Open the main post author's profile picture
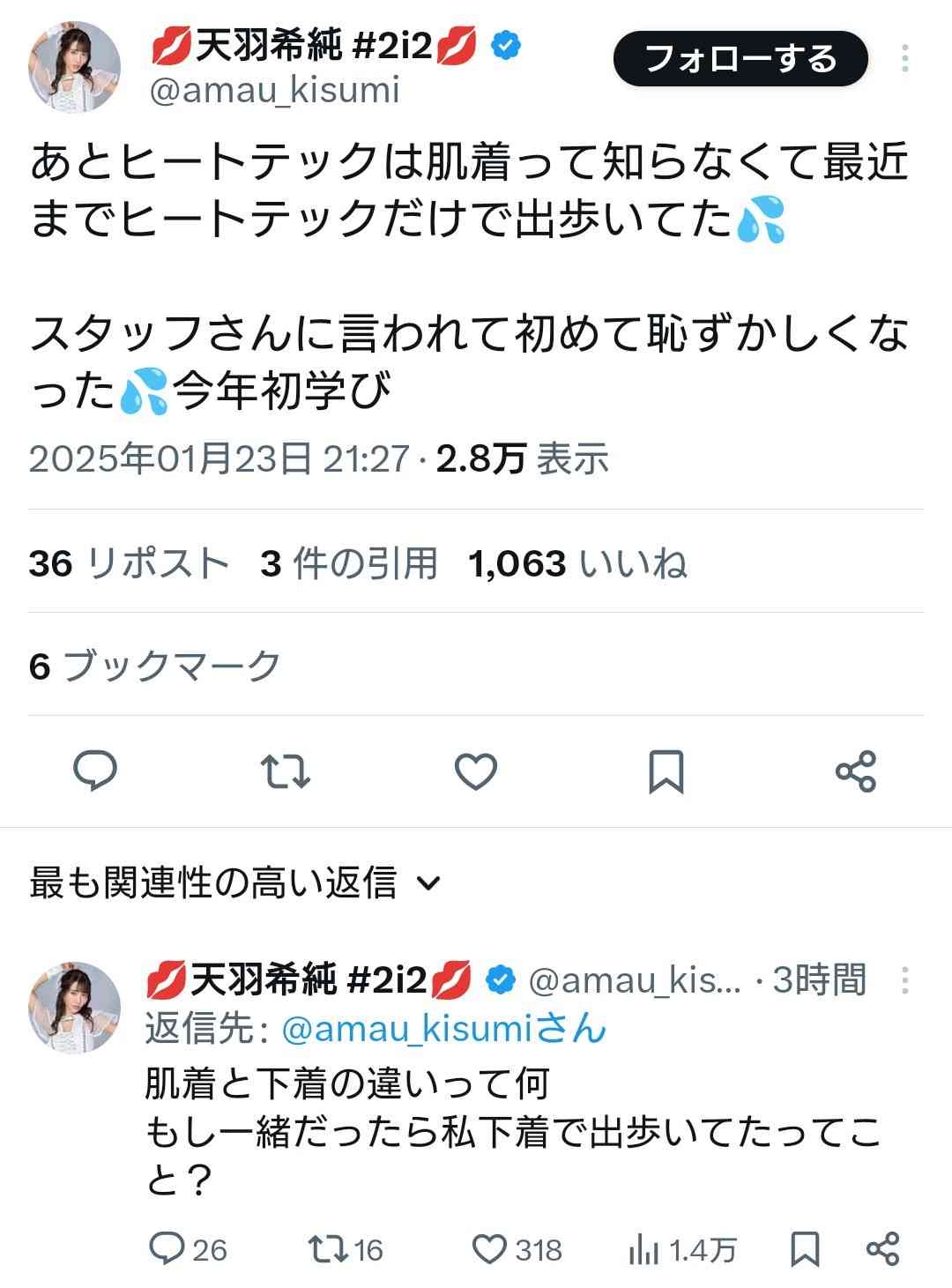This screenshot has width=952, height=1288. pos(75,66)
